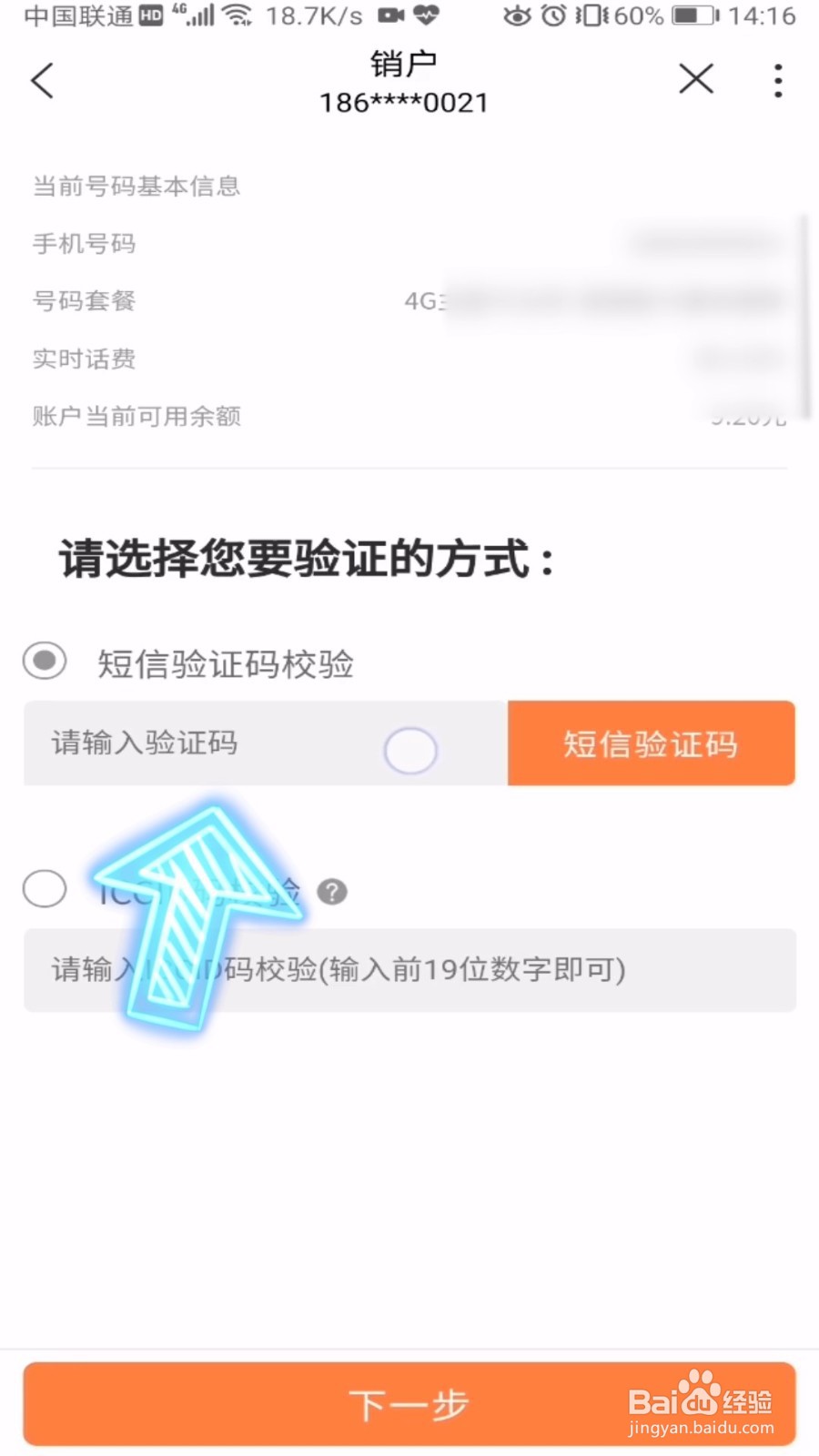Tap the 请输入验证码 input field
The image size is (819, 1456).
(x=182, y=743)
